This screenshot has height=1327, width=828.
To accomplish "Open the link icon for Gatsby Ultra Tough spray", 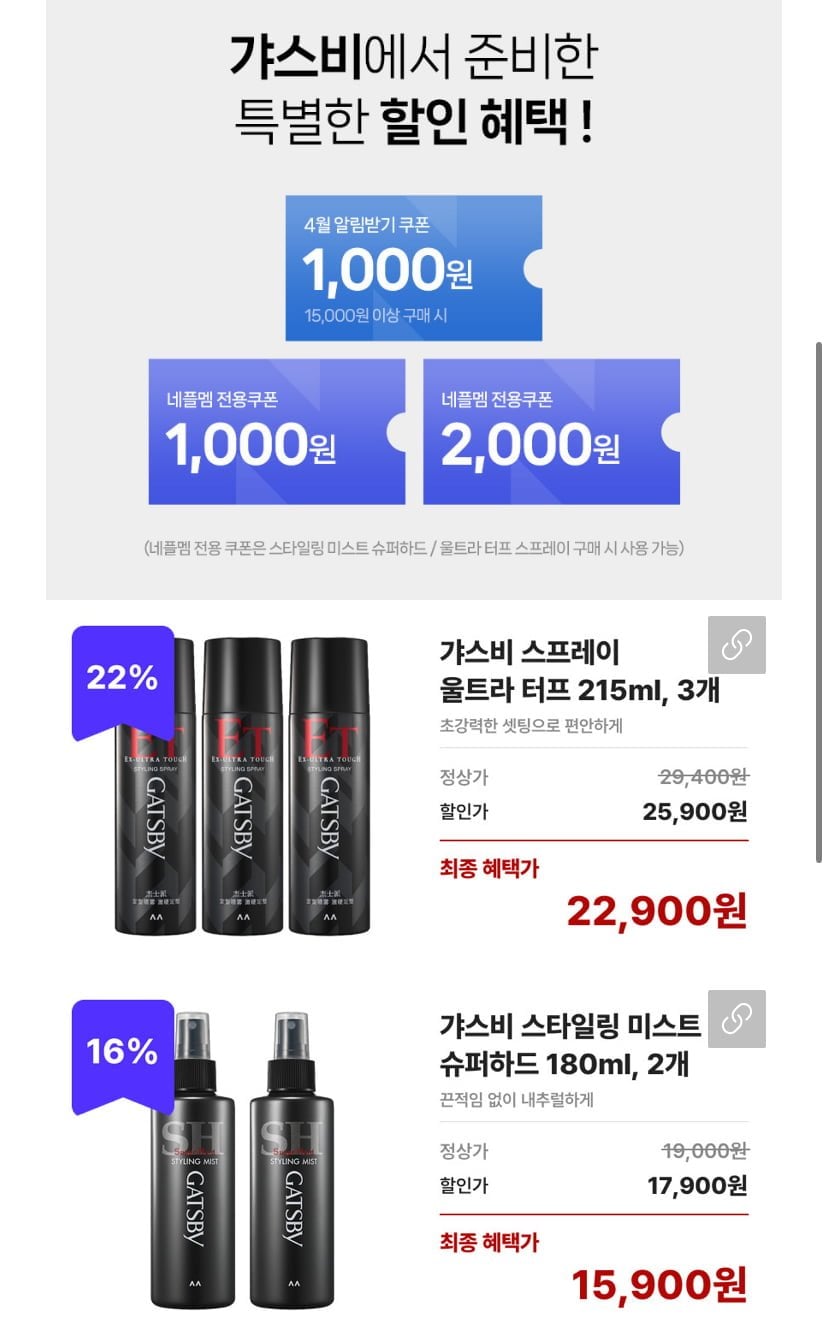I will pos(736,645).
